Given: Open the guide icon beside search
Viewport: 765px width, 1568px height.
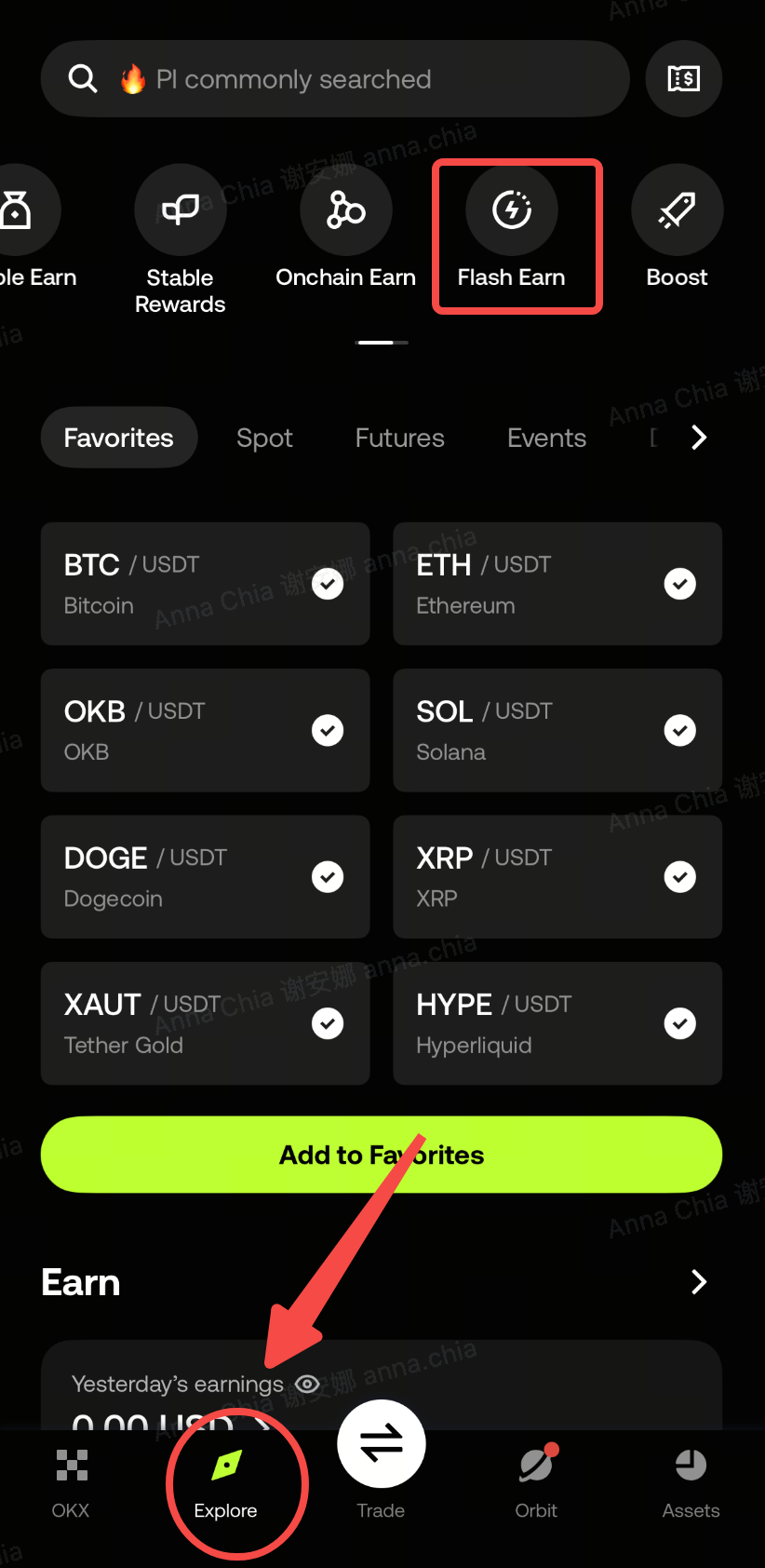Looking at the screenshot, I should pyautogui.click(x=684, y=79).
